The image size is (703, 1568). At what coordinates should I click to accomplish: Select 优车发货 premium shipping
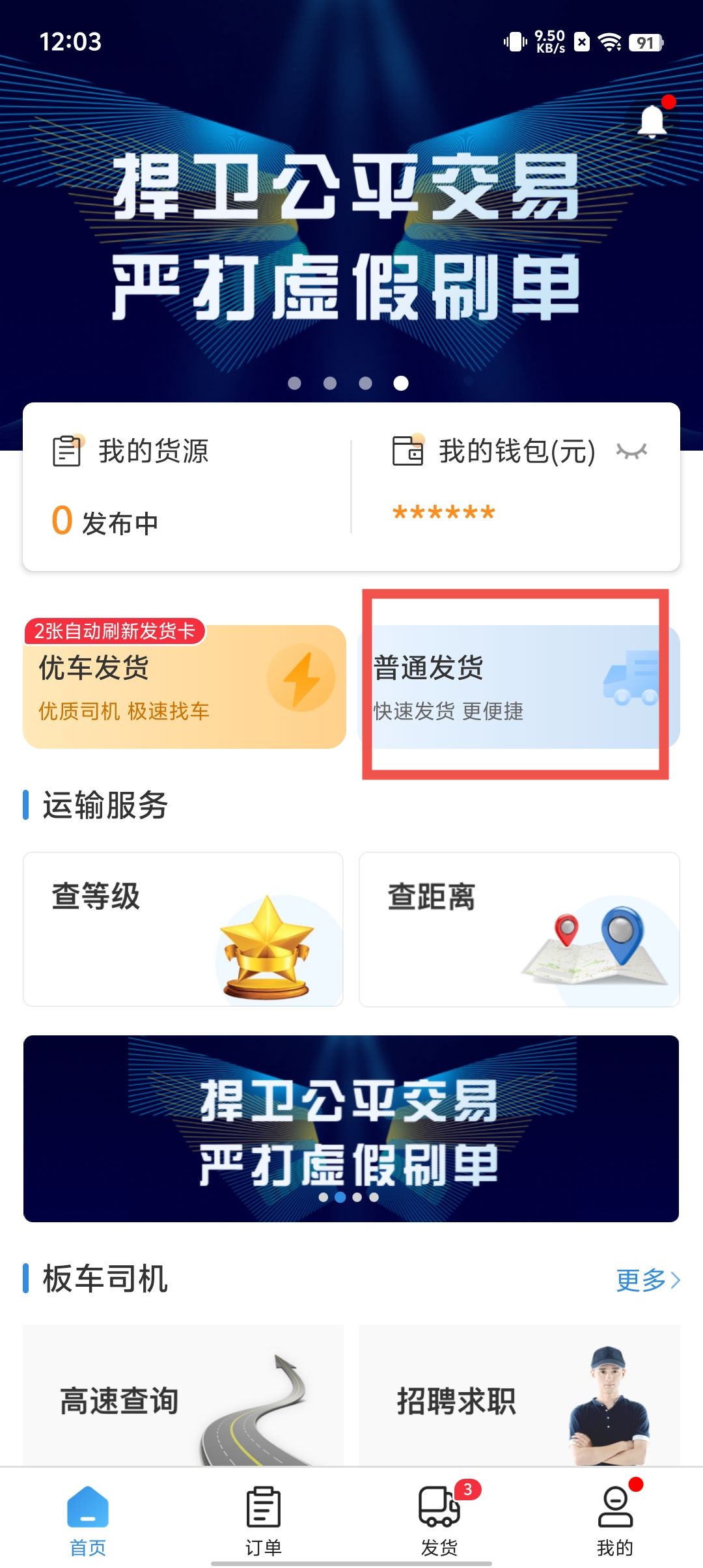pos(184,687)
